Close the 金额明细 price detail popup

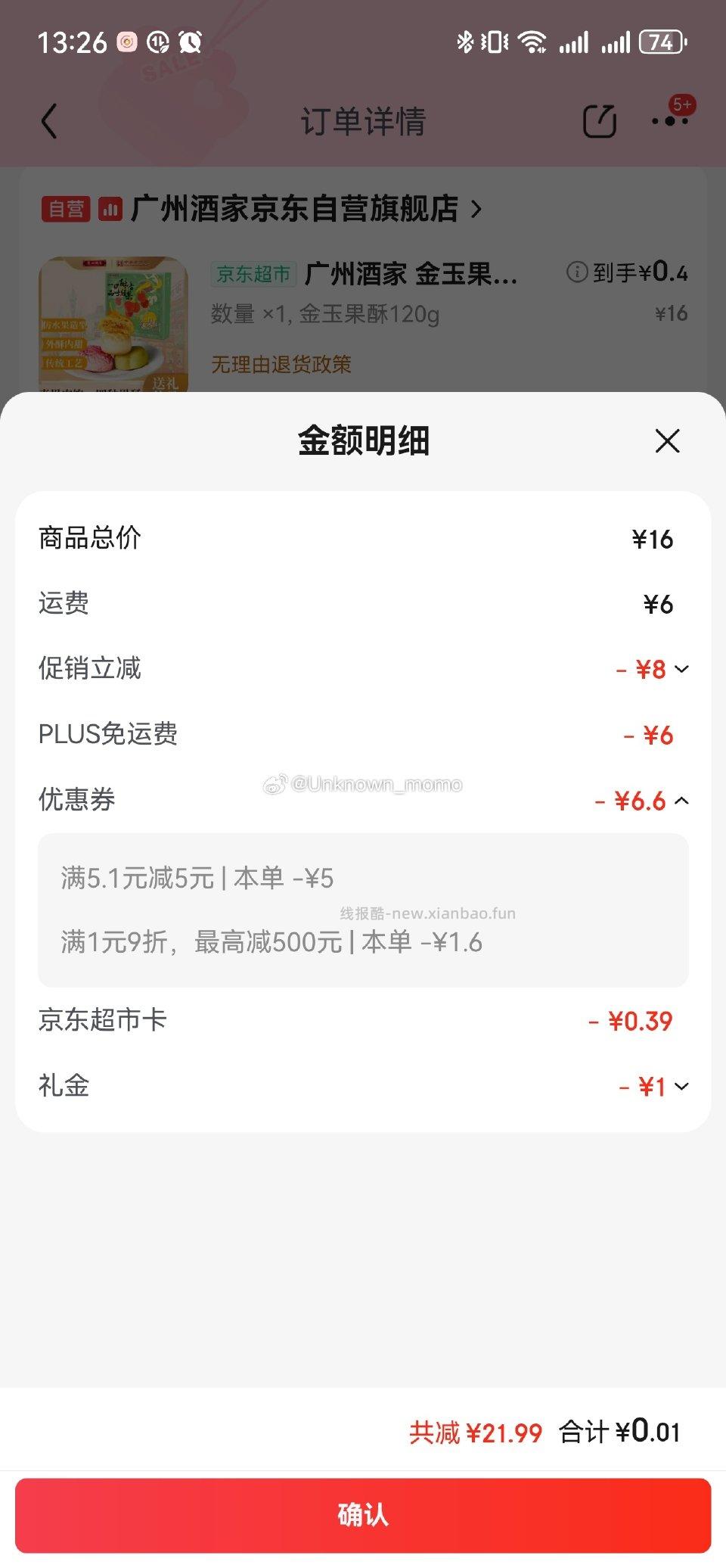point(667,441)
